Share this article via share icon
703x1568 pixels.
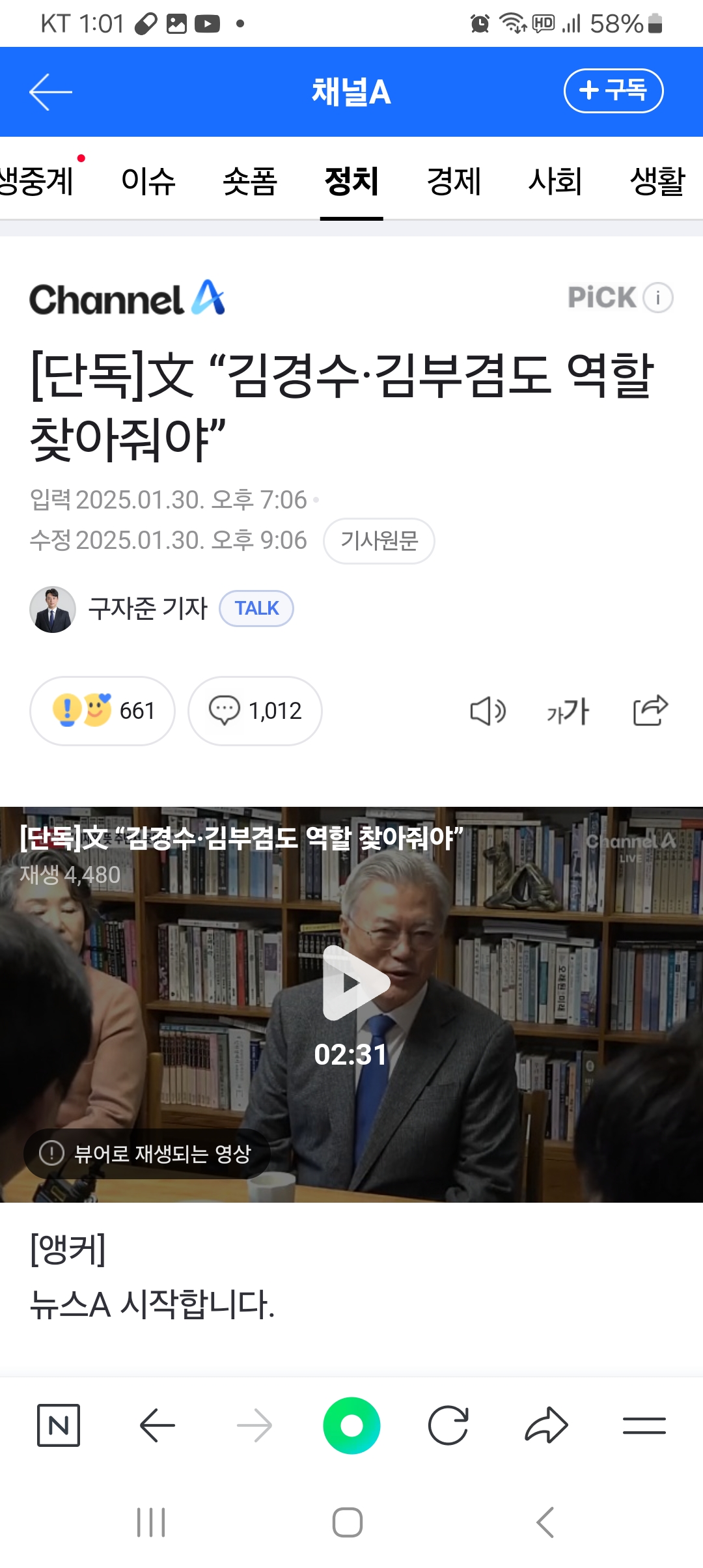coord(650,710)
